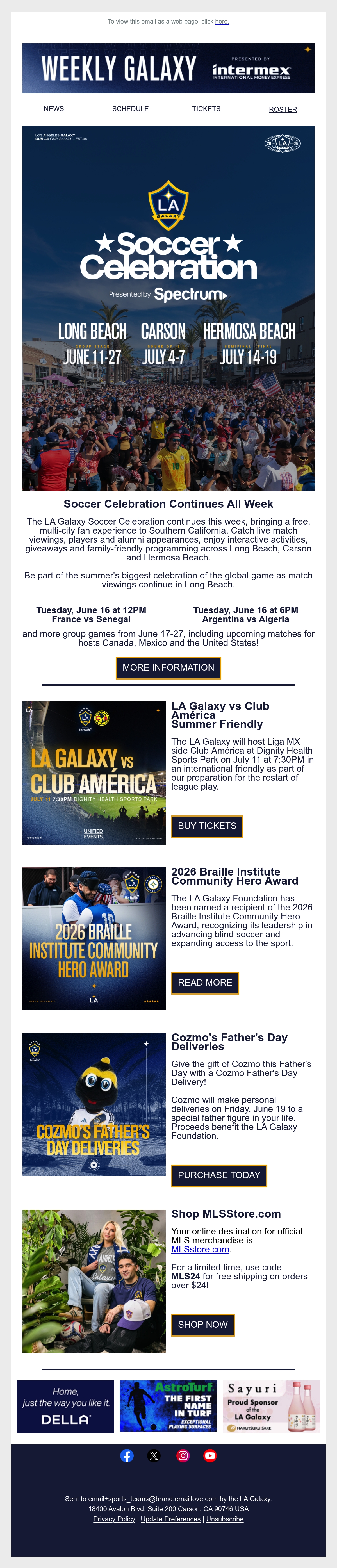Image resolution: width=337 pixels, height=1568 pixels.
Task: Tap BUY TICKETS for Club América friendly
Action: pos(207,826)
